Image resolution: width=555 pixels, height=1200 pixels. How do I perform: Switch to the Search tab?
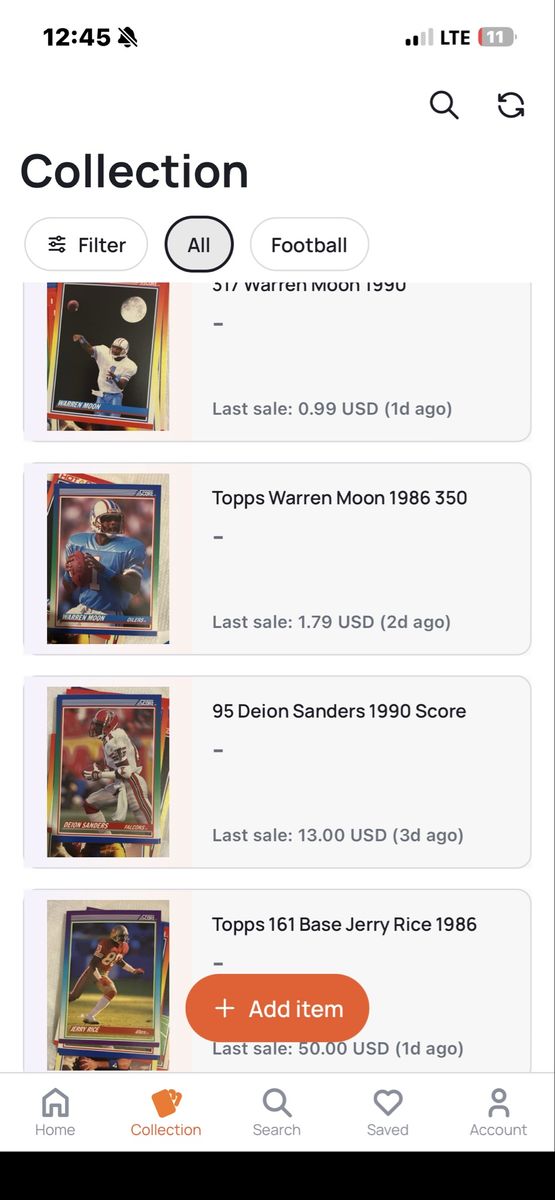pos(277,1113)
